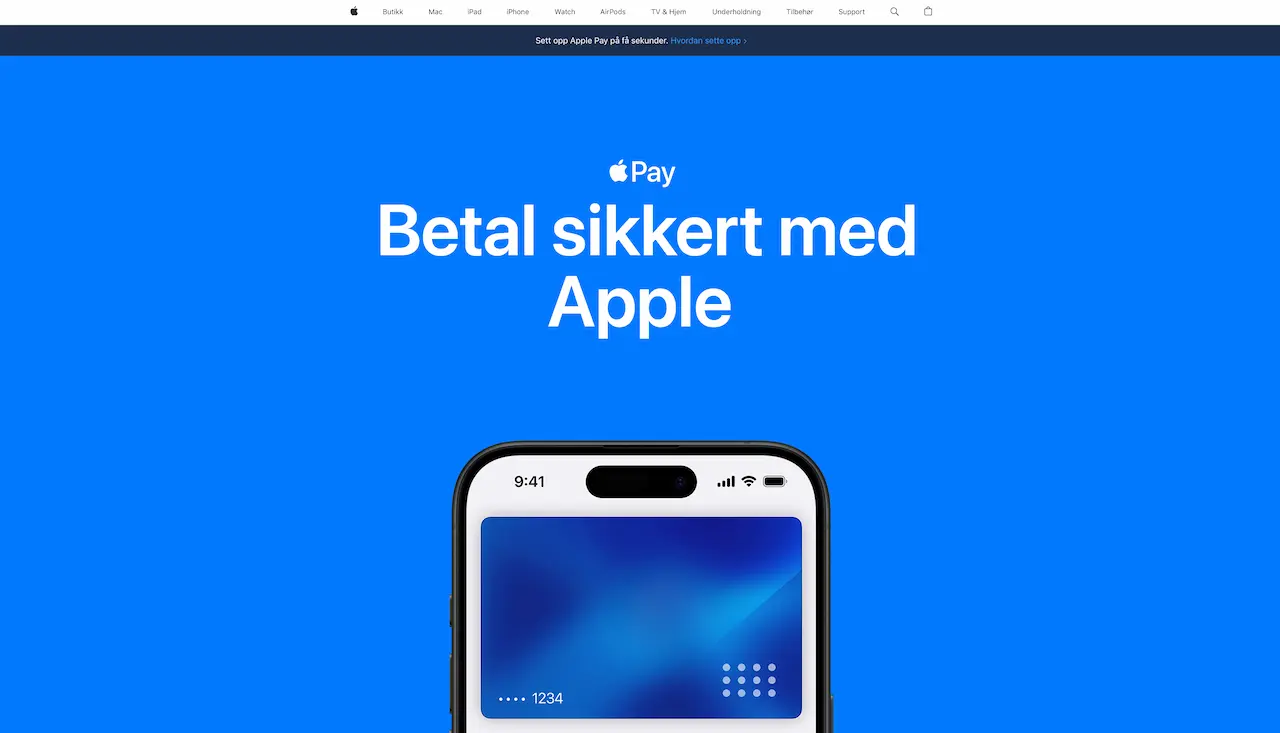Screen dimensions: 1280x733
Task: Follow the Hvordan sette opp link
Action: tap(708, 41)
